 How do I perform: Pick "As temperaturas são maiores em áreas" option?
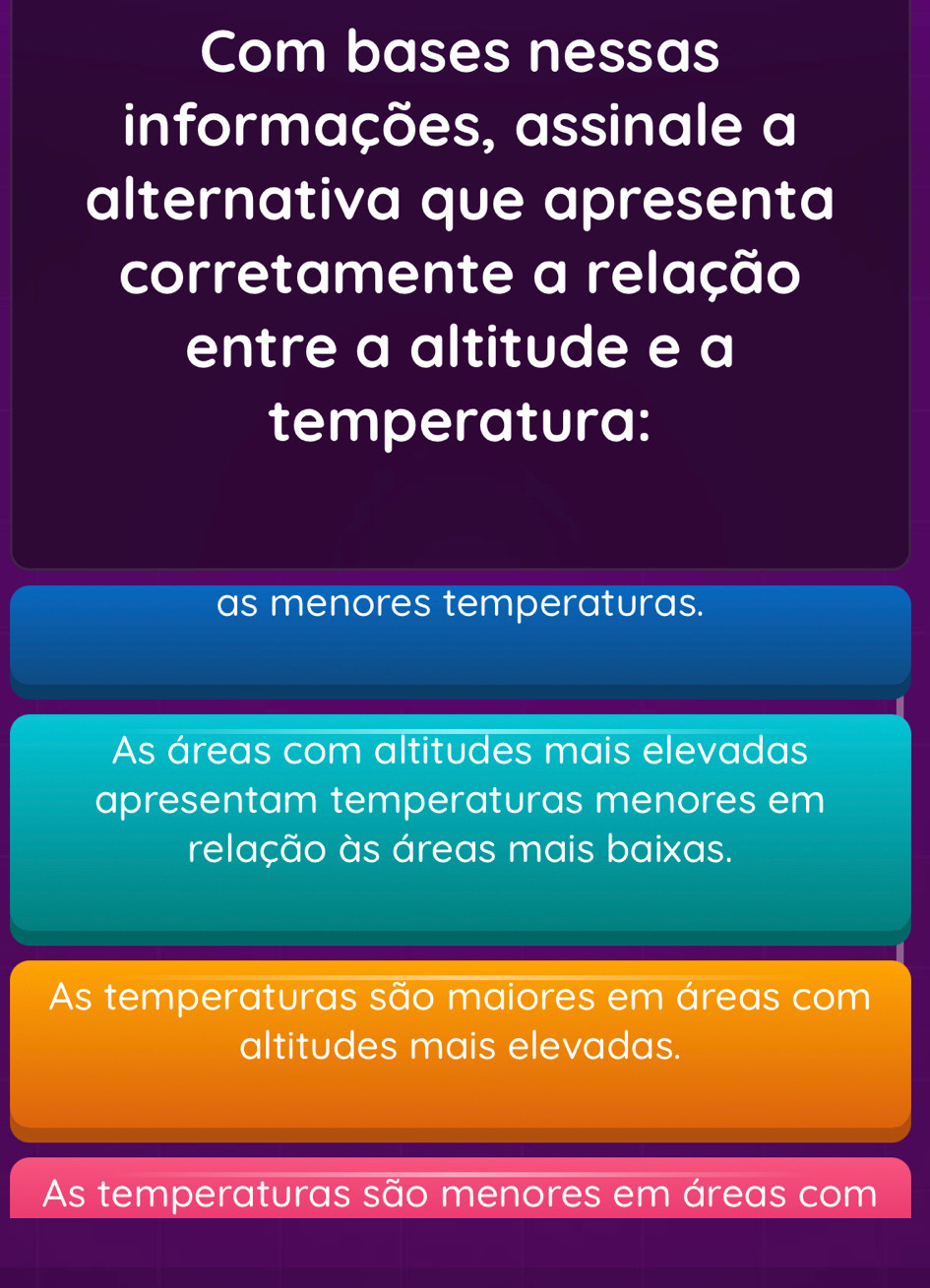pos(461,1050)
